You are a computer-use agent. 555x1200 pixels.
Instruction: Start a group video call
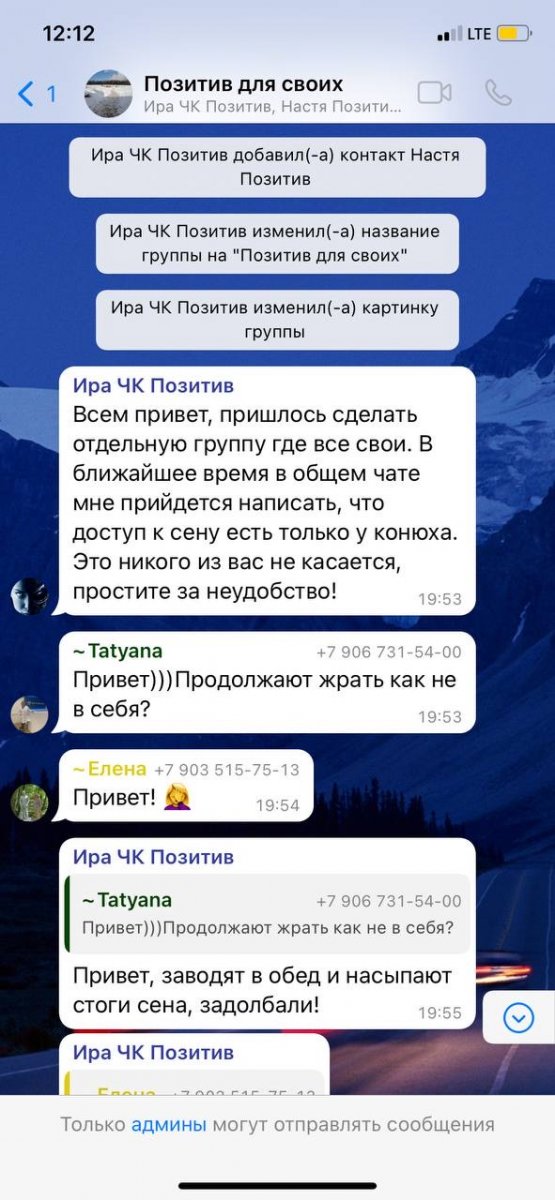coord(435,93)
